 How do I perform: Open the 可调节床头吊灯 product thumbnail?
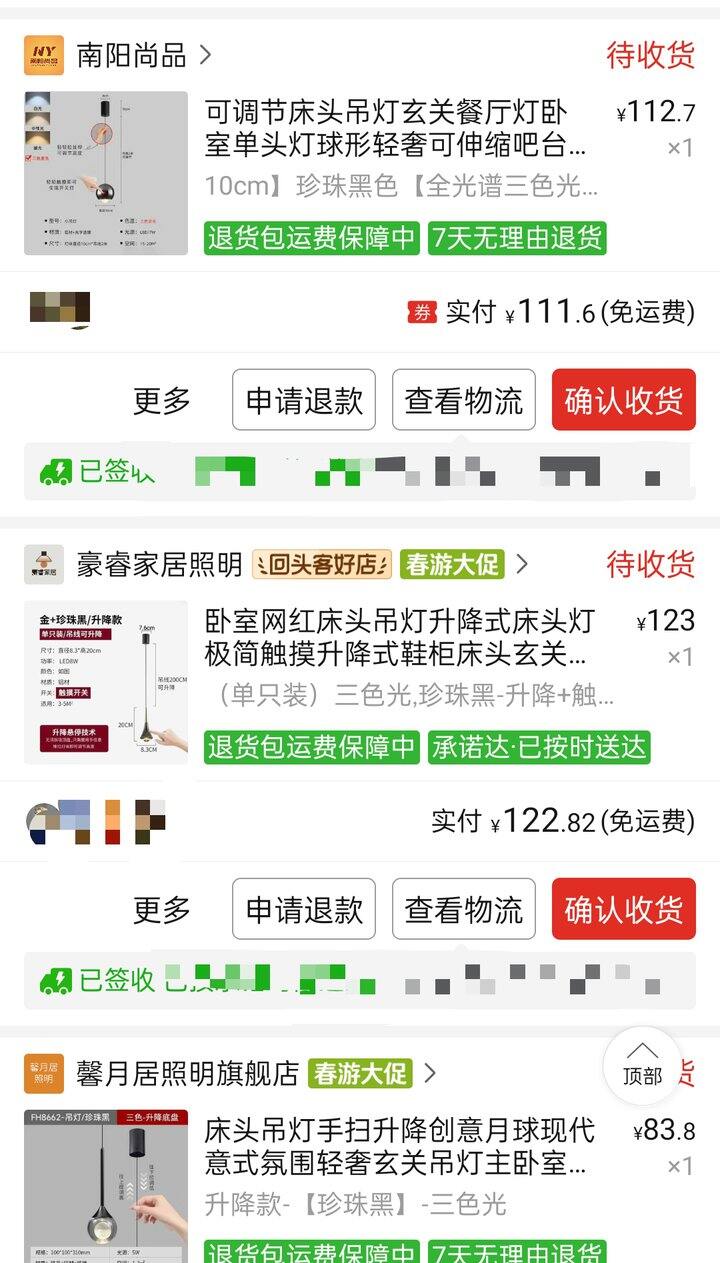(106, 174)
